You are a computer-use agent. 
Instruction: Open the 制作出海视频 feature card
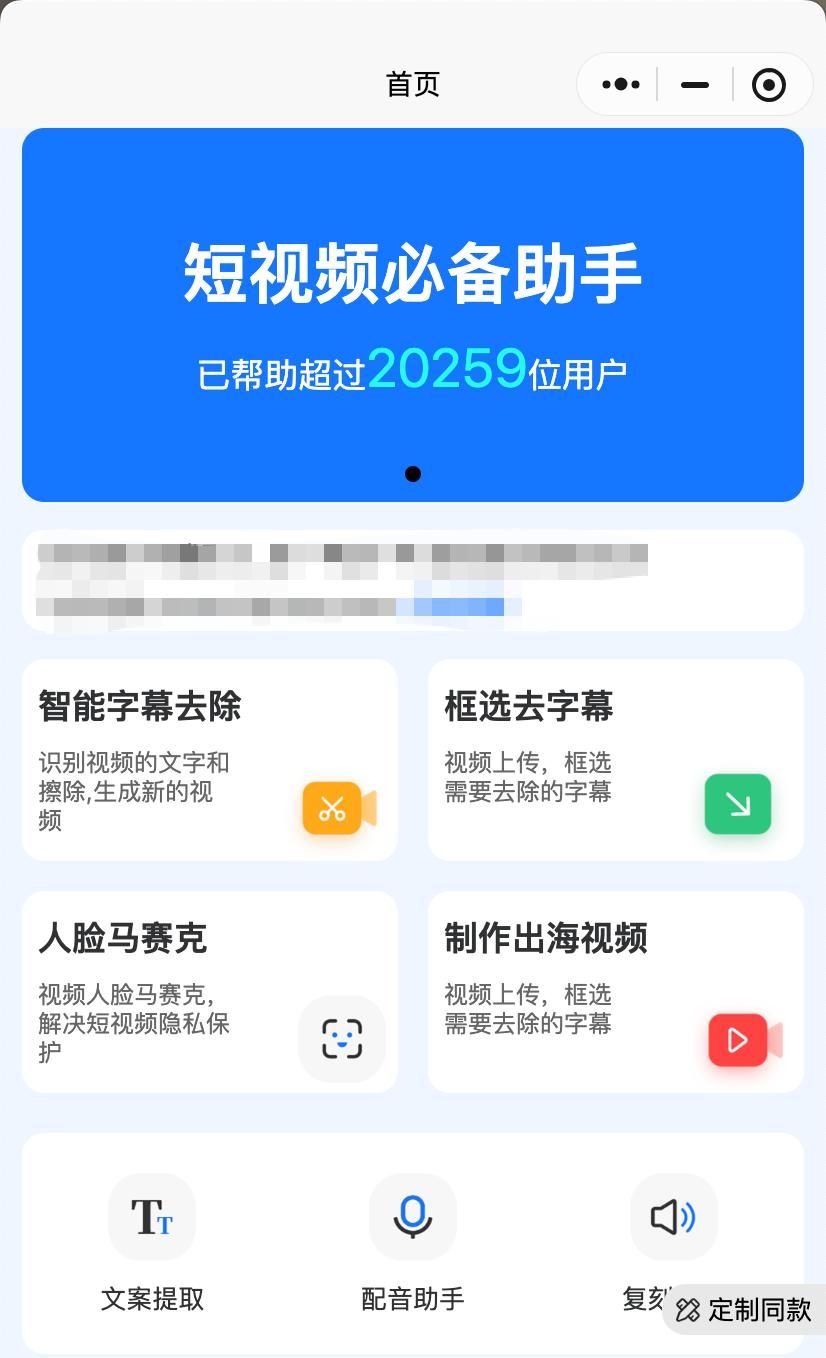614,992
